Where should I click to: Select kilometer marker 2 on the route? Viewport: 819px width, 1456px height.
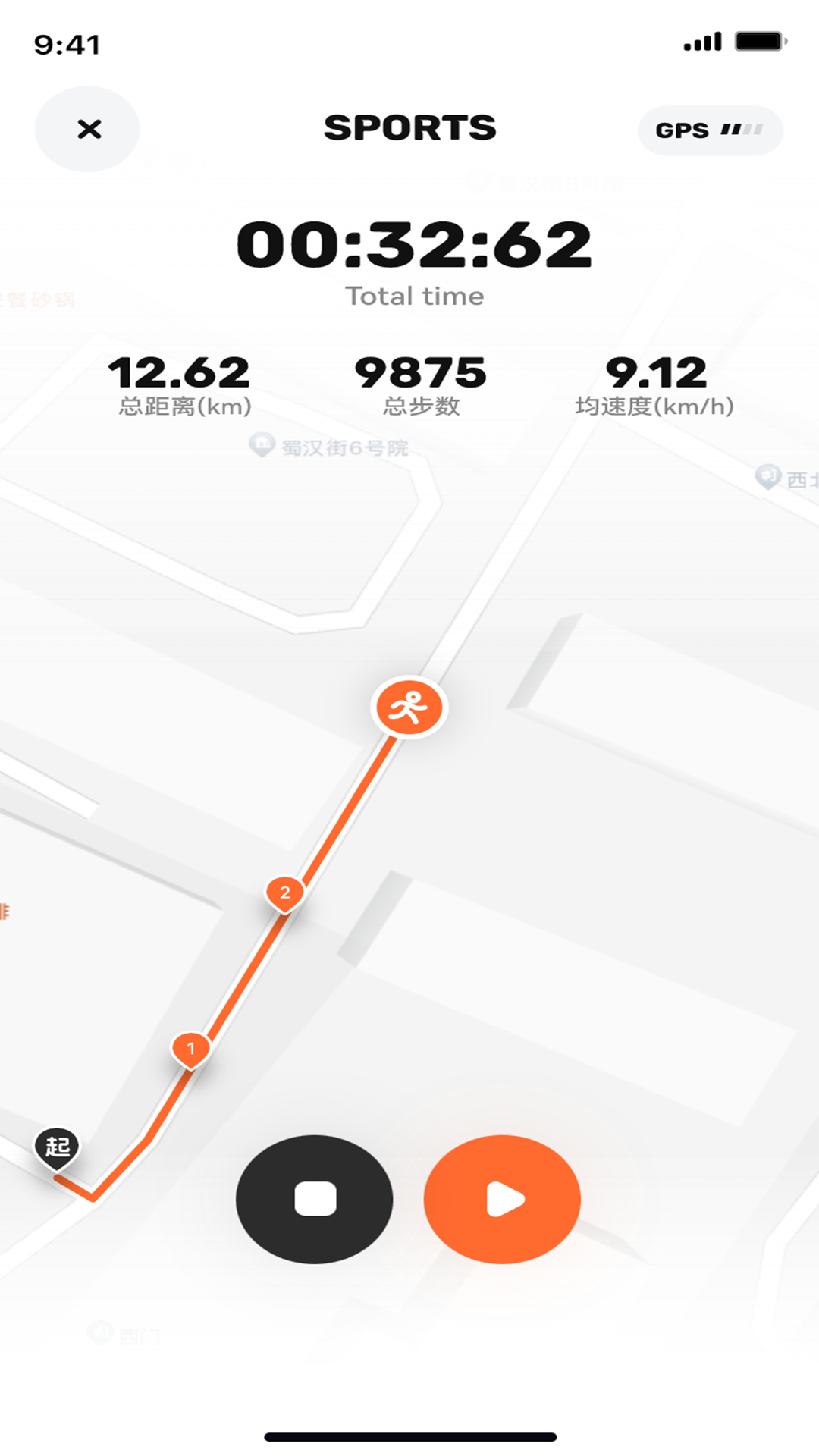(285, 893)
